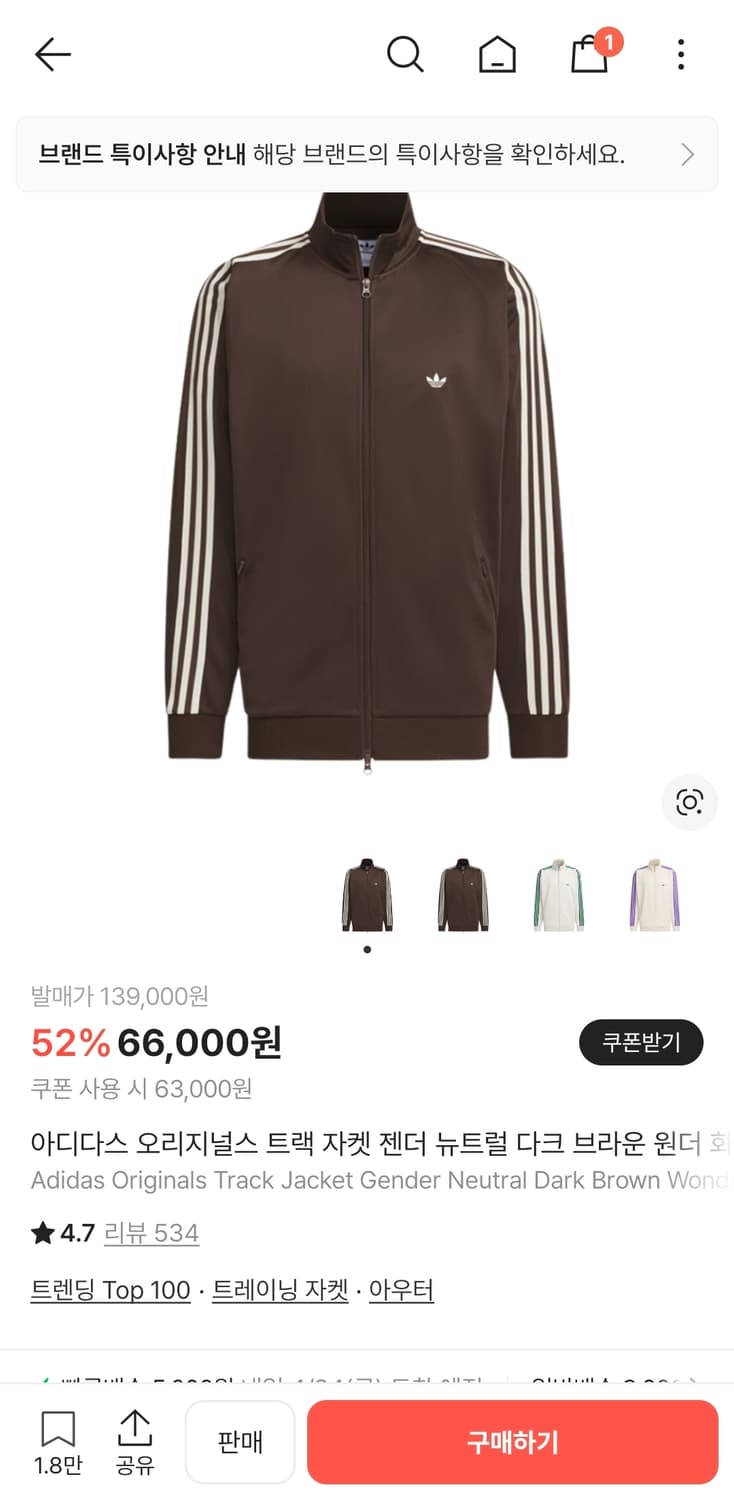Navigate back to the previous page
The image size is (734, 1500).
point(53,55)
